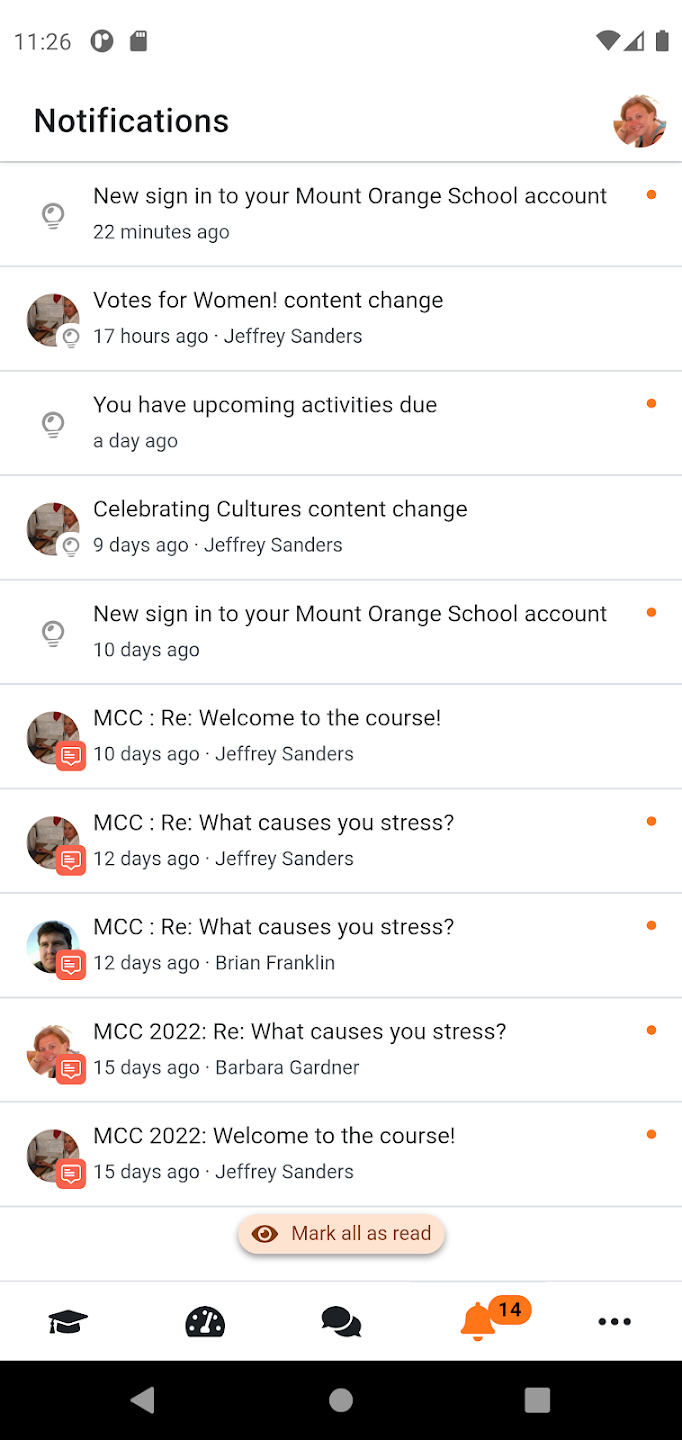Open the 22 minutes ago sign-in notification
This screenshot has height=1440, width=682.
pyautogui.click(x=350, y=214)
